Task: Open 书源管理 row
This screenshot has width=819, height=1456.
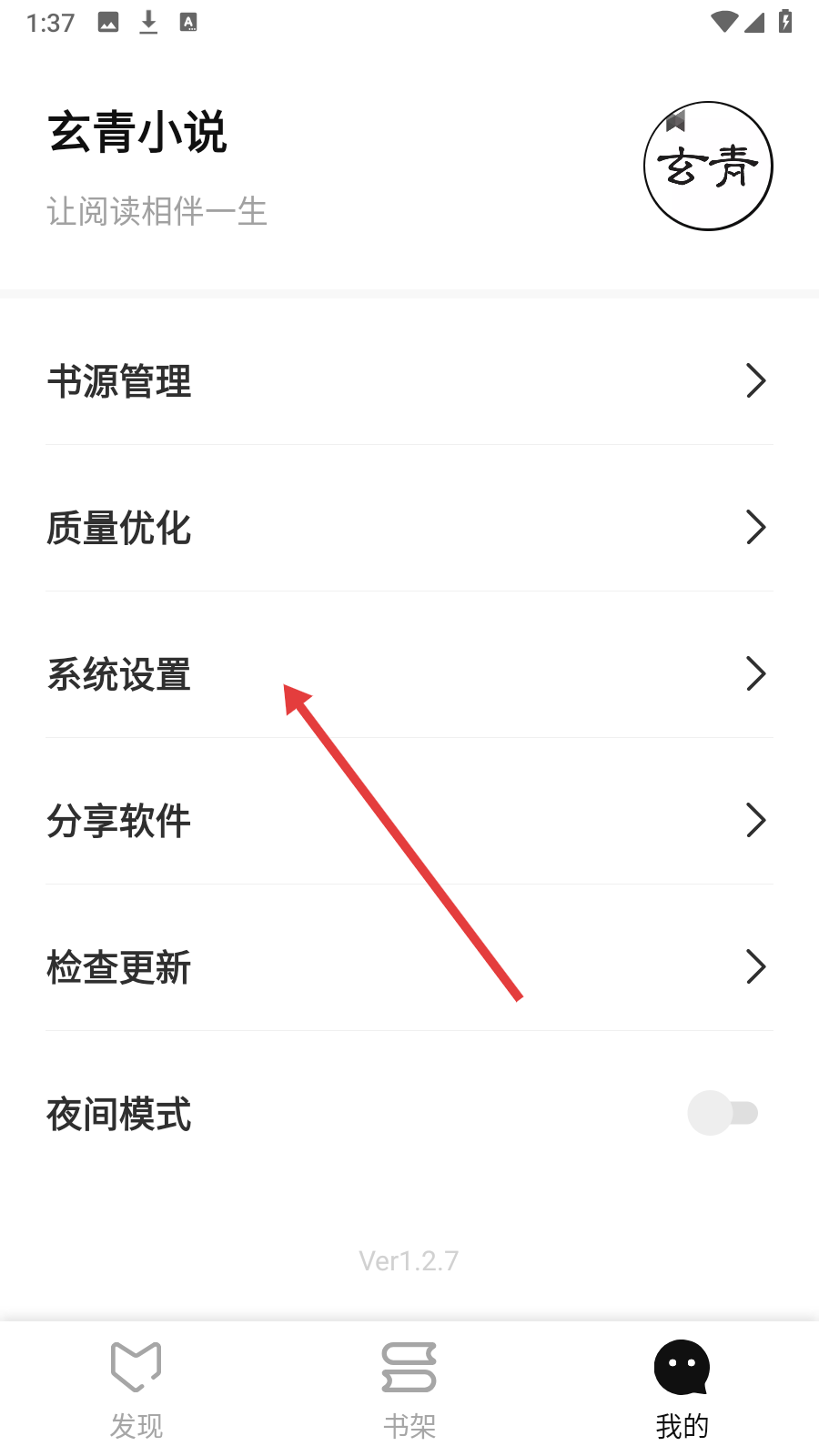Action: click(x=409, y=380)
